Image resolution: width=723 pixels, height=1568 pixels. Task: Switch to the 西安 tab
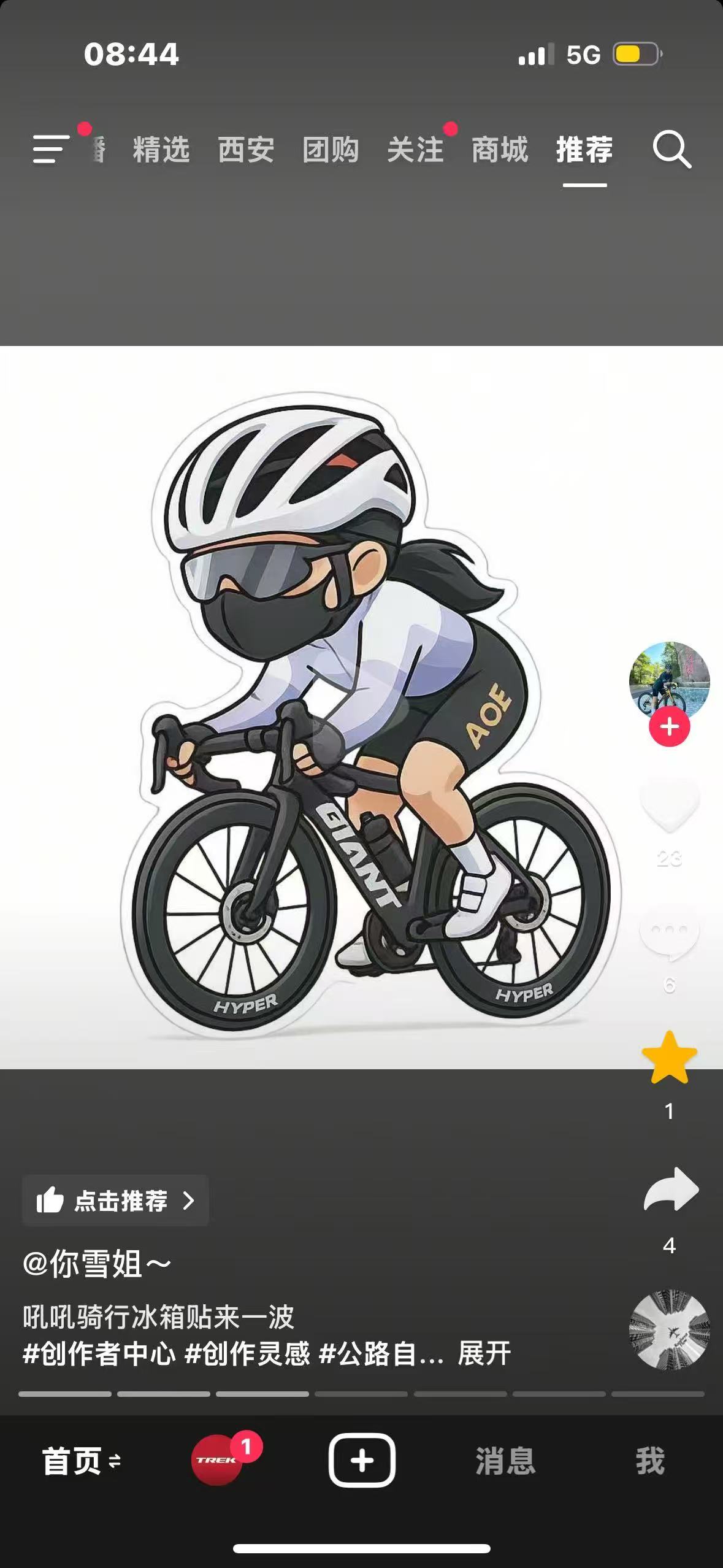(x=246, y=150)
